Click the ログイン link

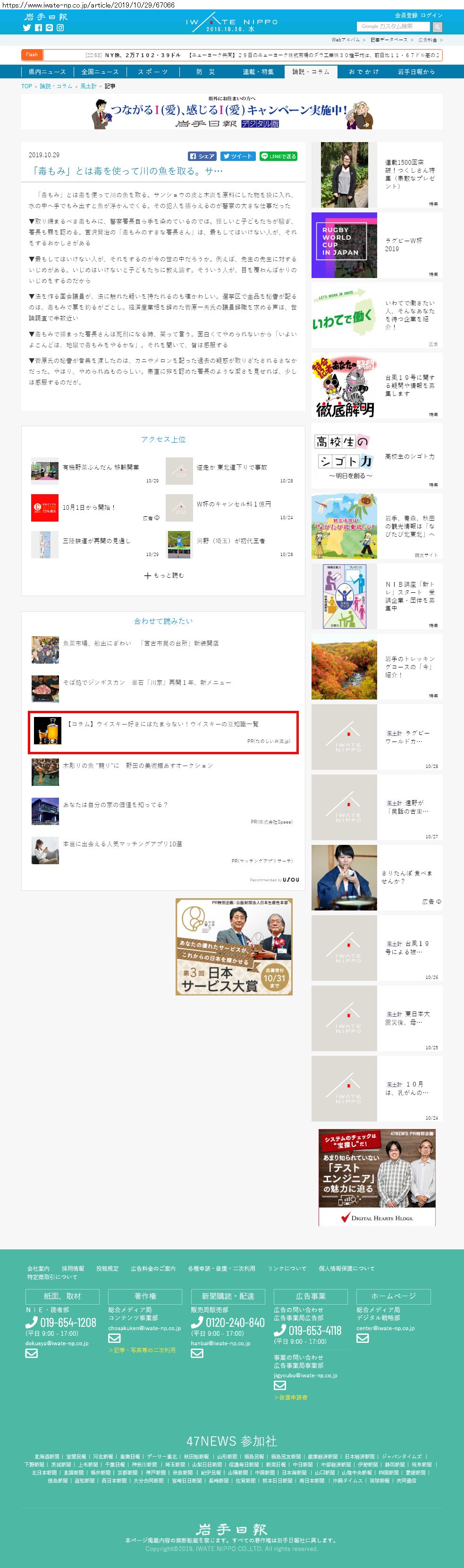(432, 15)
